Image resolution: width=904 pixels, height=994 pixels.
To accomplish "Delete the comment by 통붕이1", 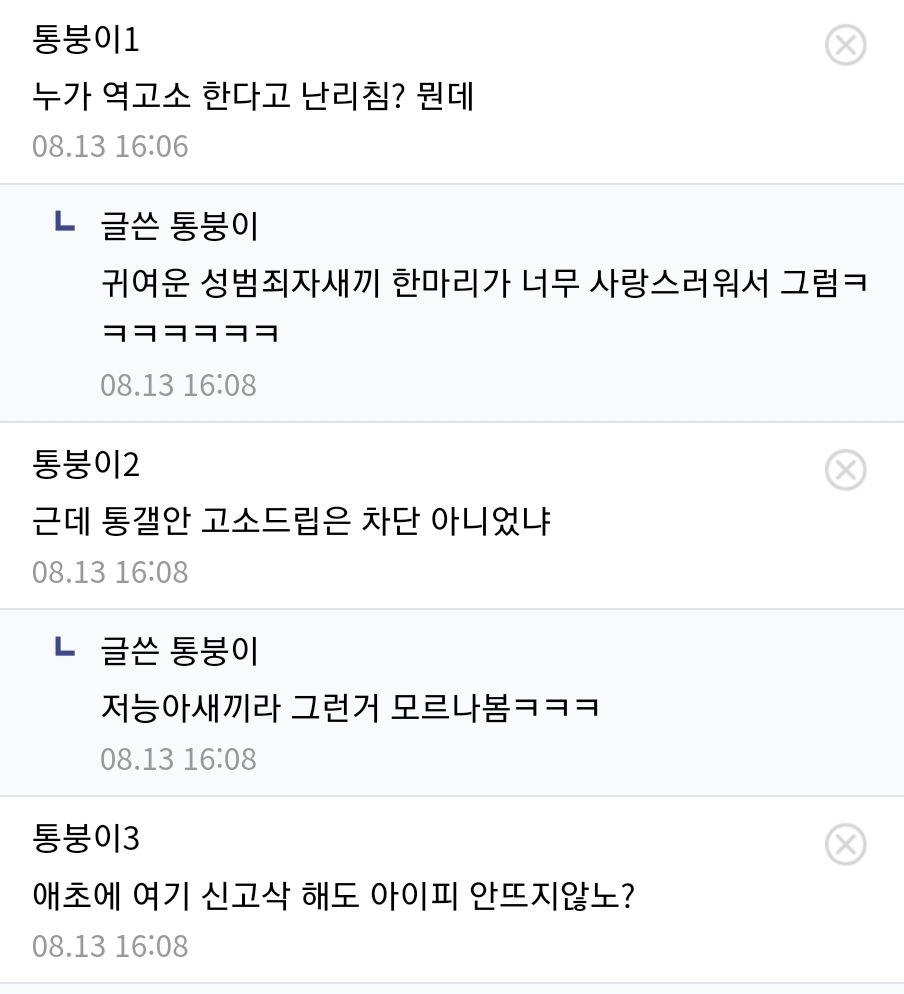I will point(845,46).
